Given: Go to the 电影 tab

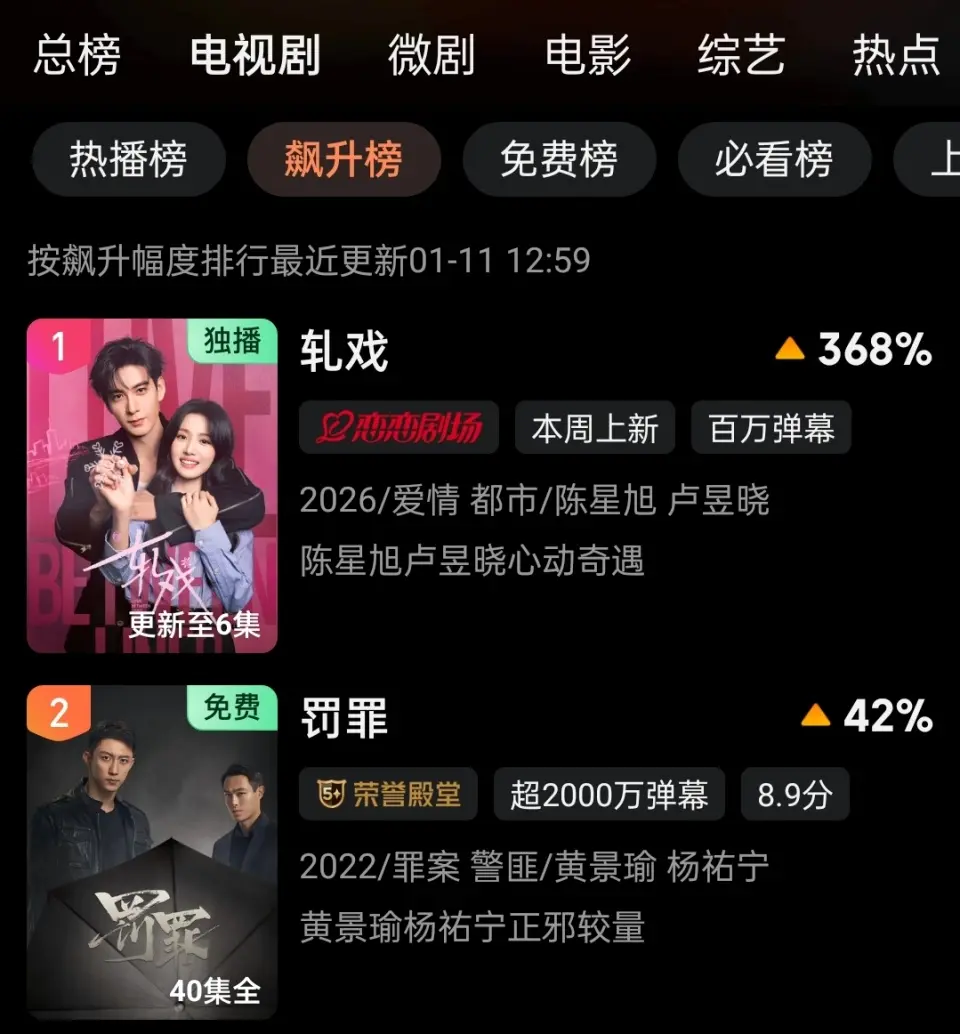Looking at the screenshot, I should (588, 55).
